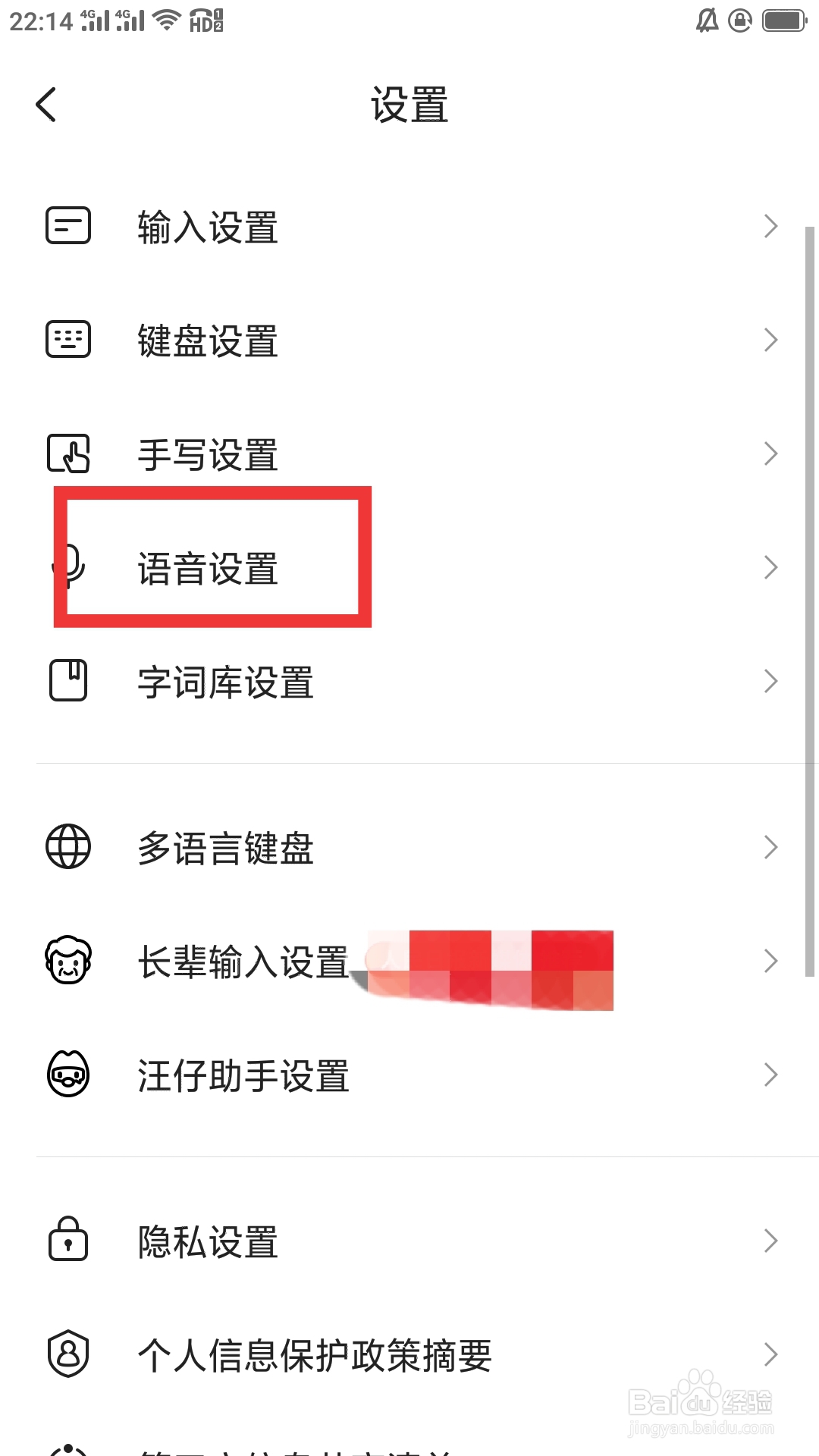Click the 汪仔 dog assistant icon

(x=67, y=1074)
